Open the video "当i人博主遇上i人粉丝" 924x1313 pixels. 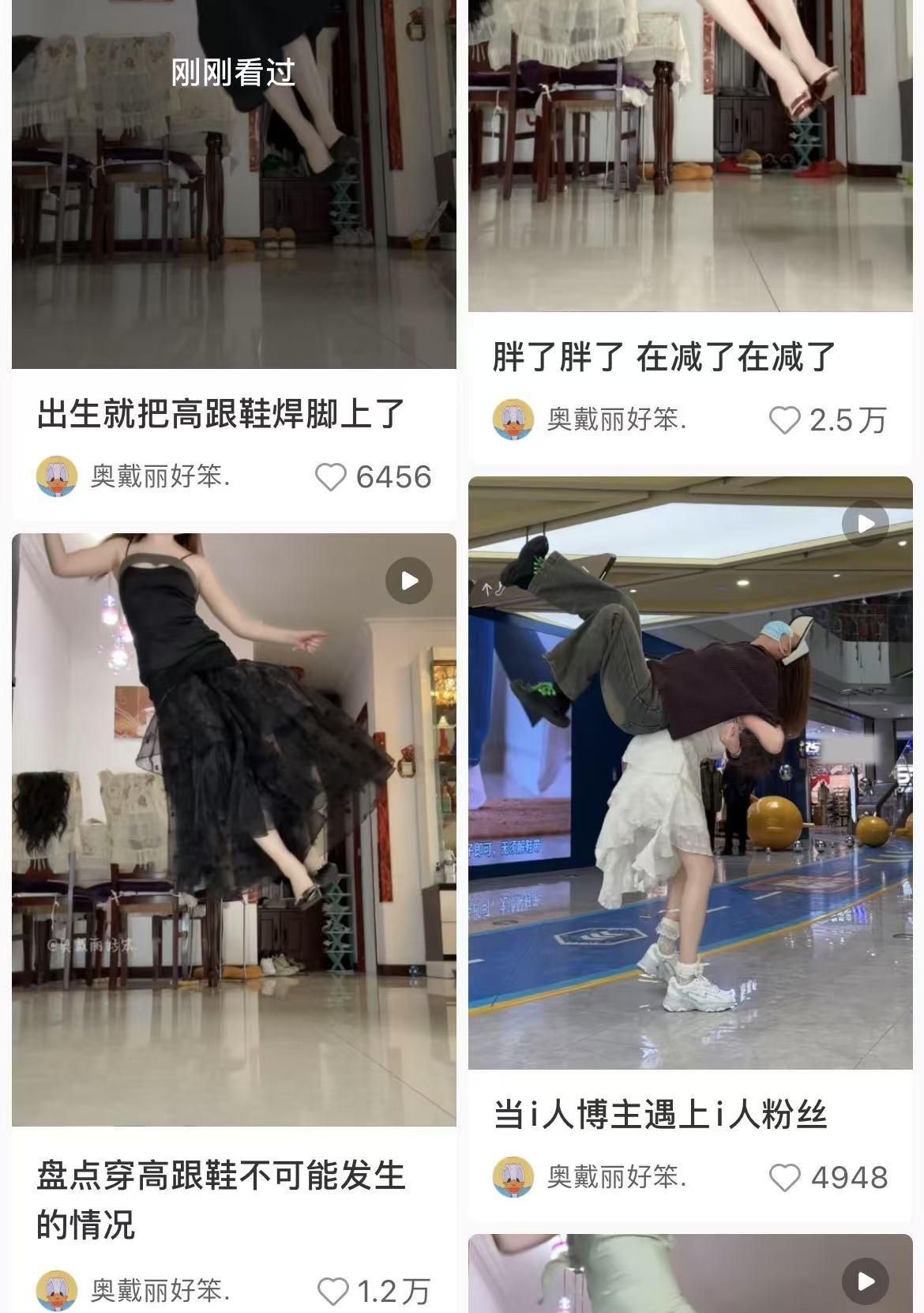pos(690,773)
